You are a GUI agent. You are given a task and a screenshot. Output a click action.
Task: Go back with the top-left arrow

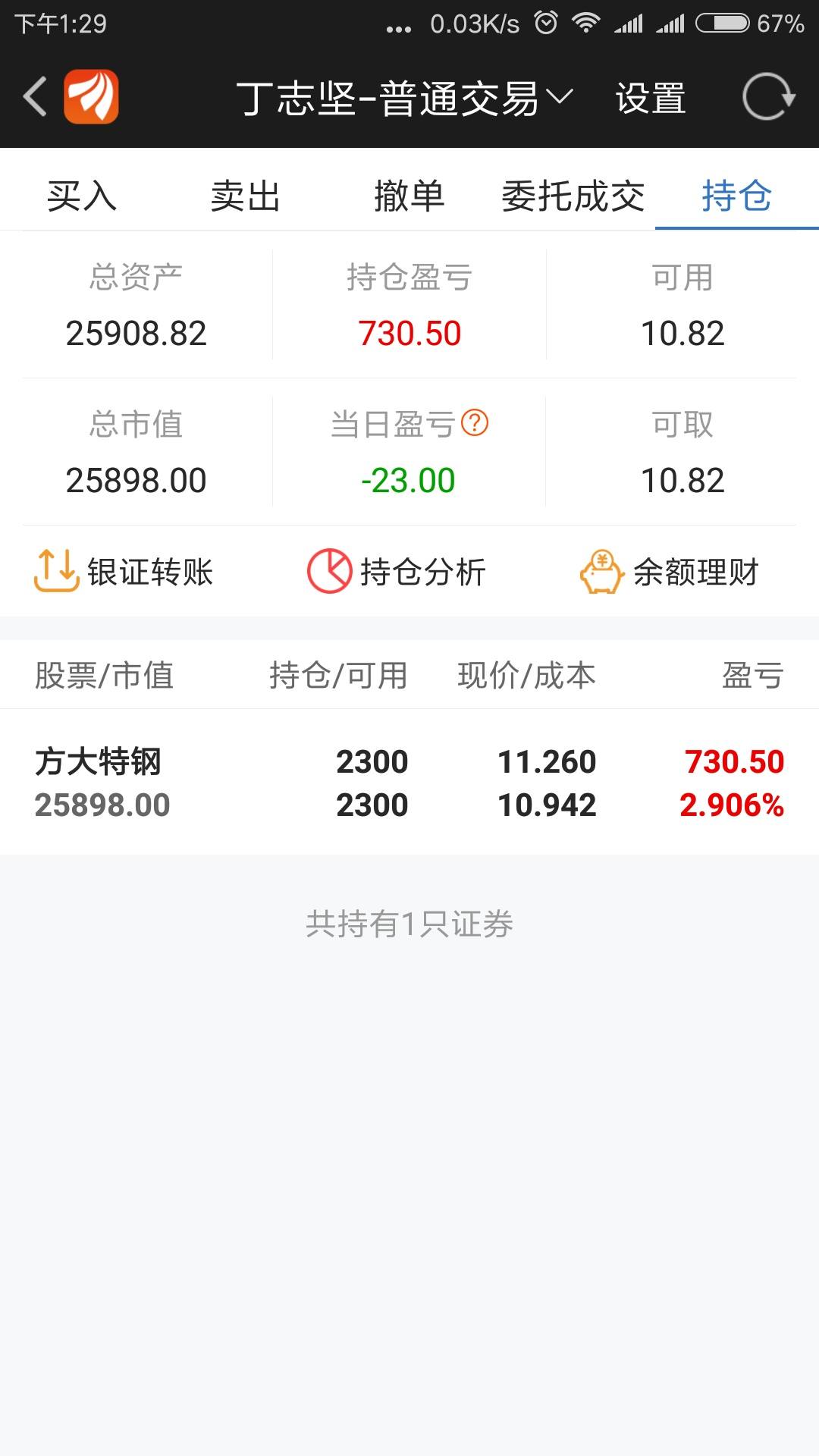click(35, 97)
